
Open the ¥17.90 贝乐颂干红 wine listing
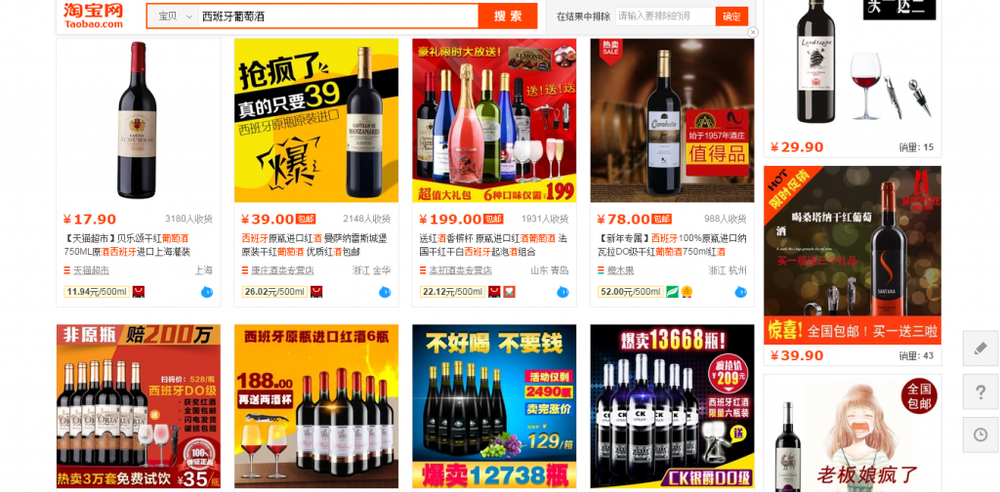pyautogui.click(x=137, y=120)
